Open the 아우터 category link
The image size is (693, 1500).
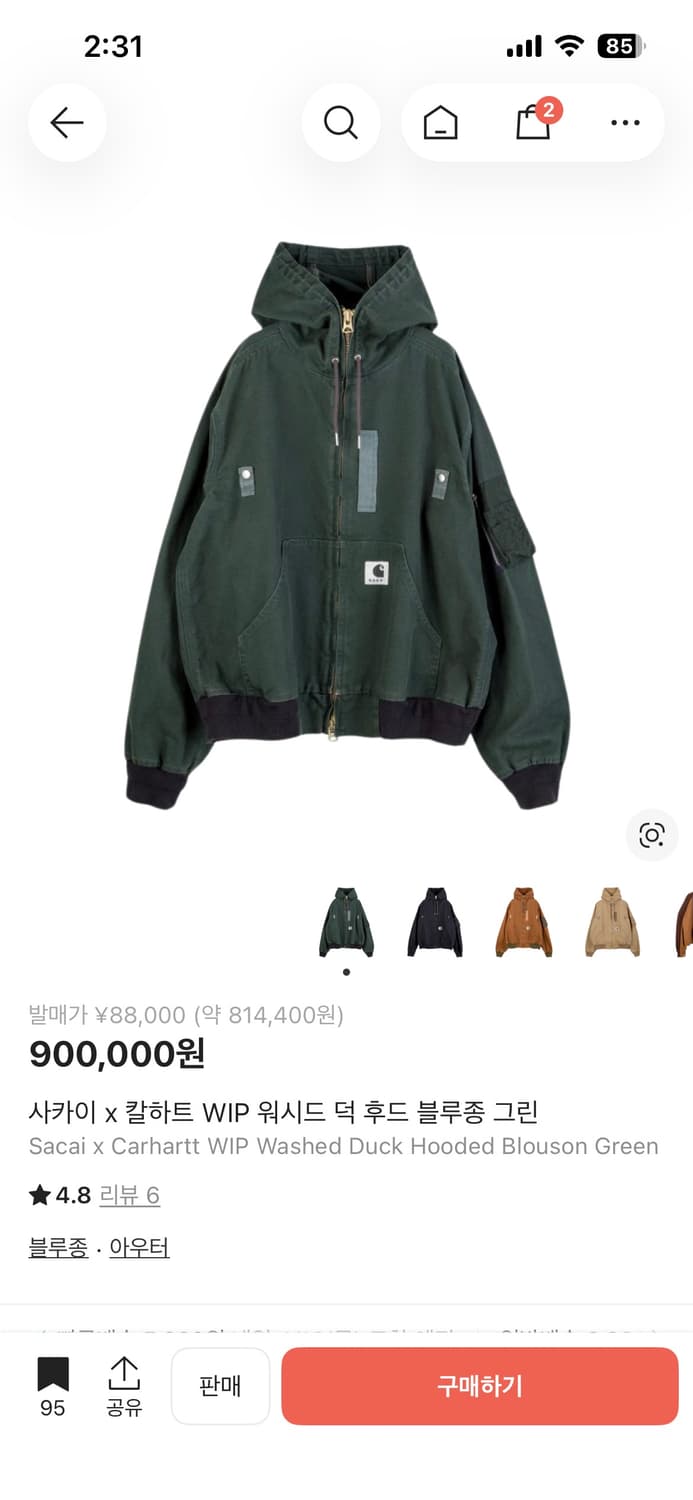click(x=139, y=1248)
